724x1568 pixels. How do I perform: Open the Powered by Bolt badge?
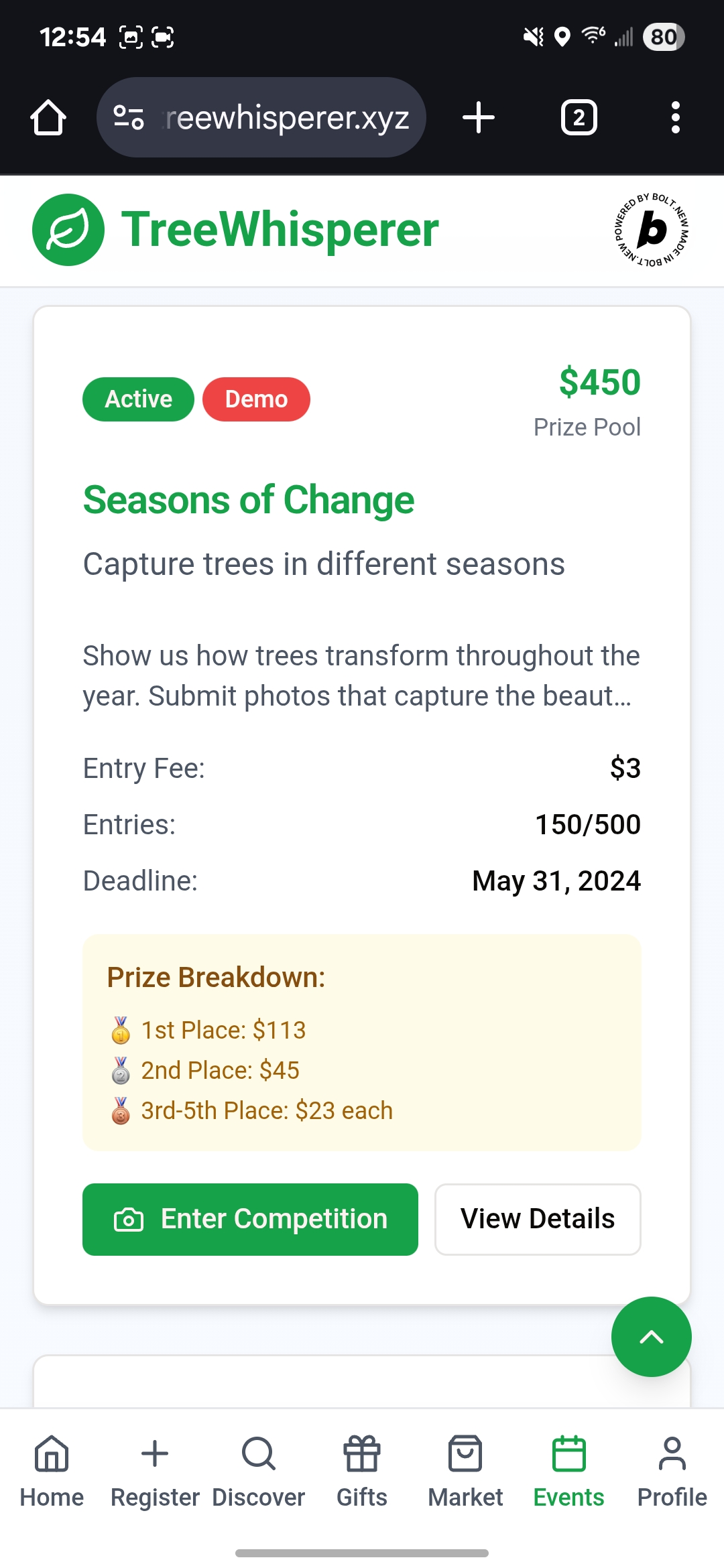point(652,231)
